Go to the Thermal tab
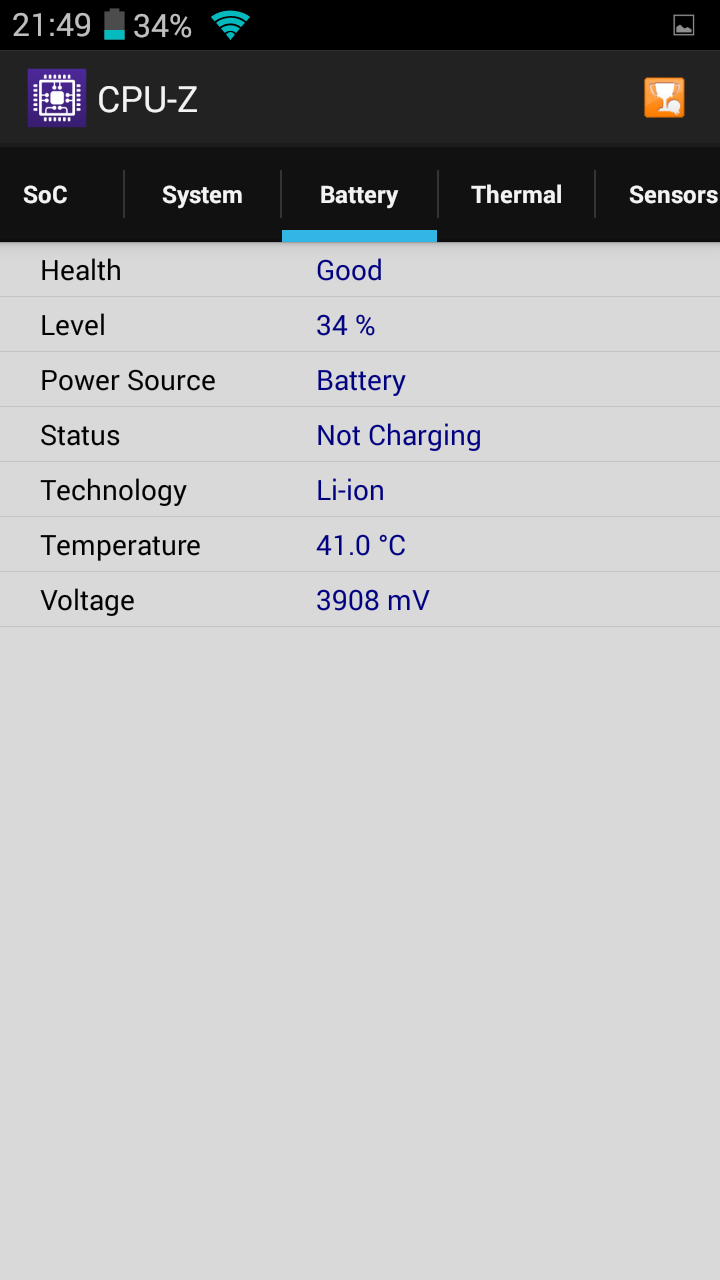Screen dimensions: 720x1280 (516, 194)
